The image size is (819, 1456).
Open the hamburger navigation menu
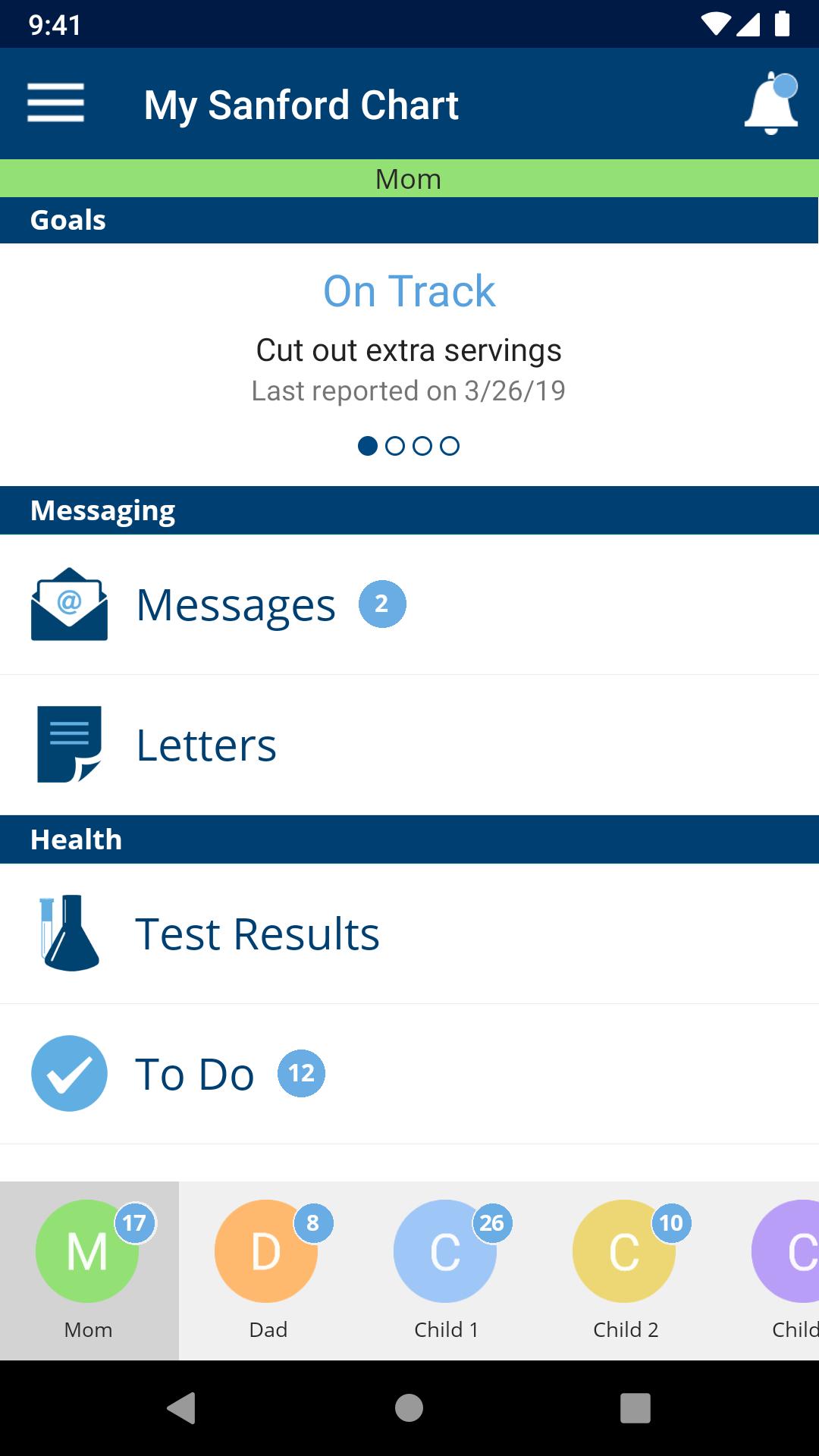[55, 103]
